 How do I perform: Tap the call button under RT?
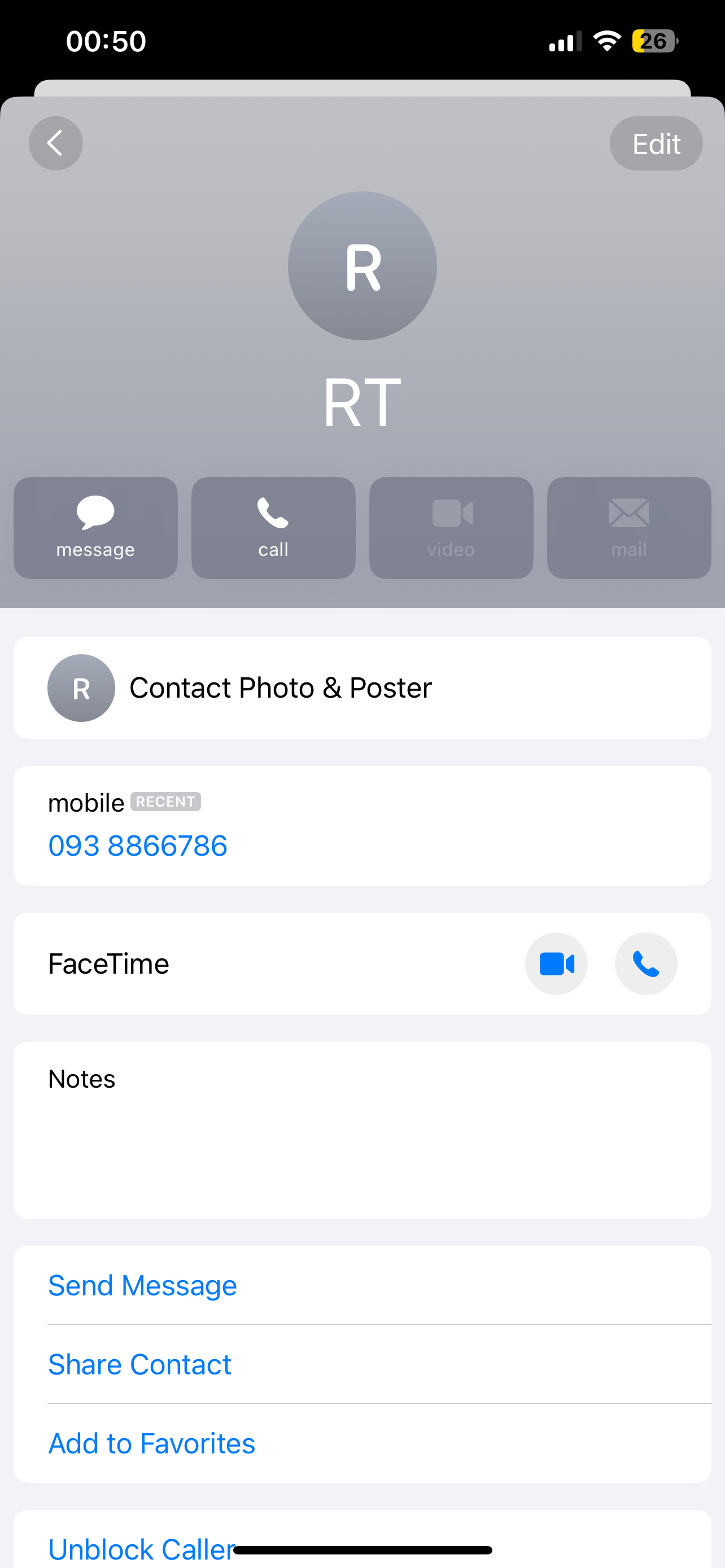coord(273,527)
